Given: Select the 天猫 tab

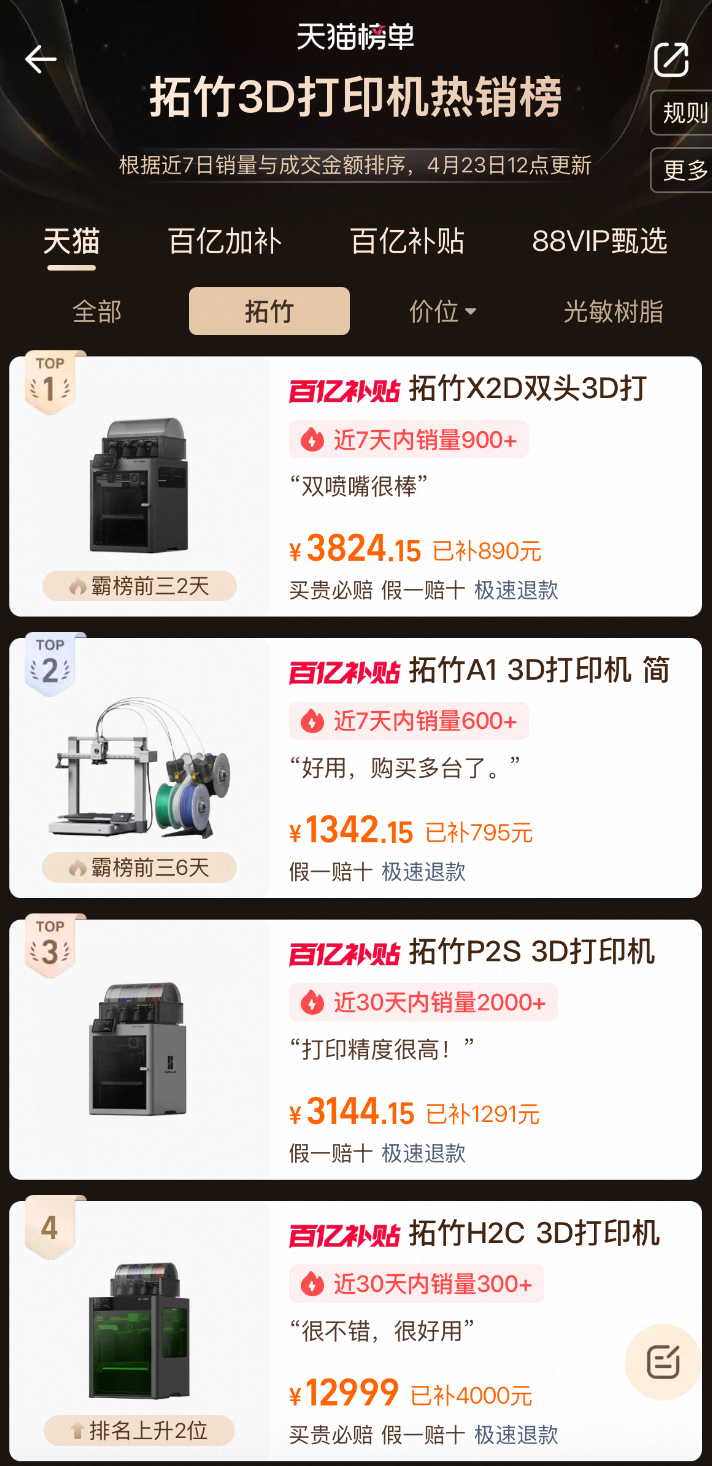Looking at the screenshot, I should pyautogui.click(x=71, y=241).
